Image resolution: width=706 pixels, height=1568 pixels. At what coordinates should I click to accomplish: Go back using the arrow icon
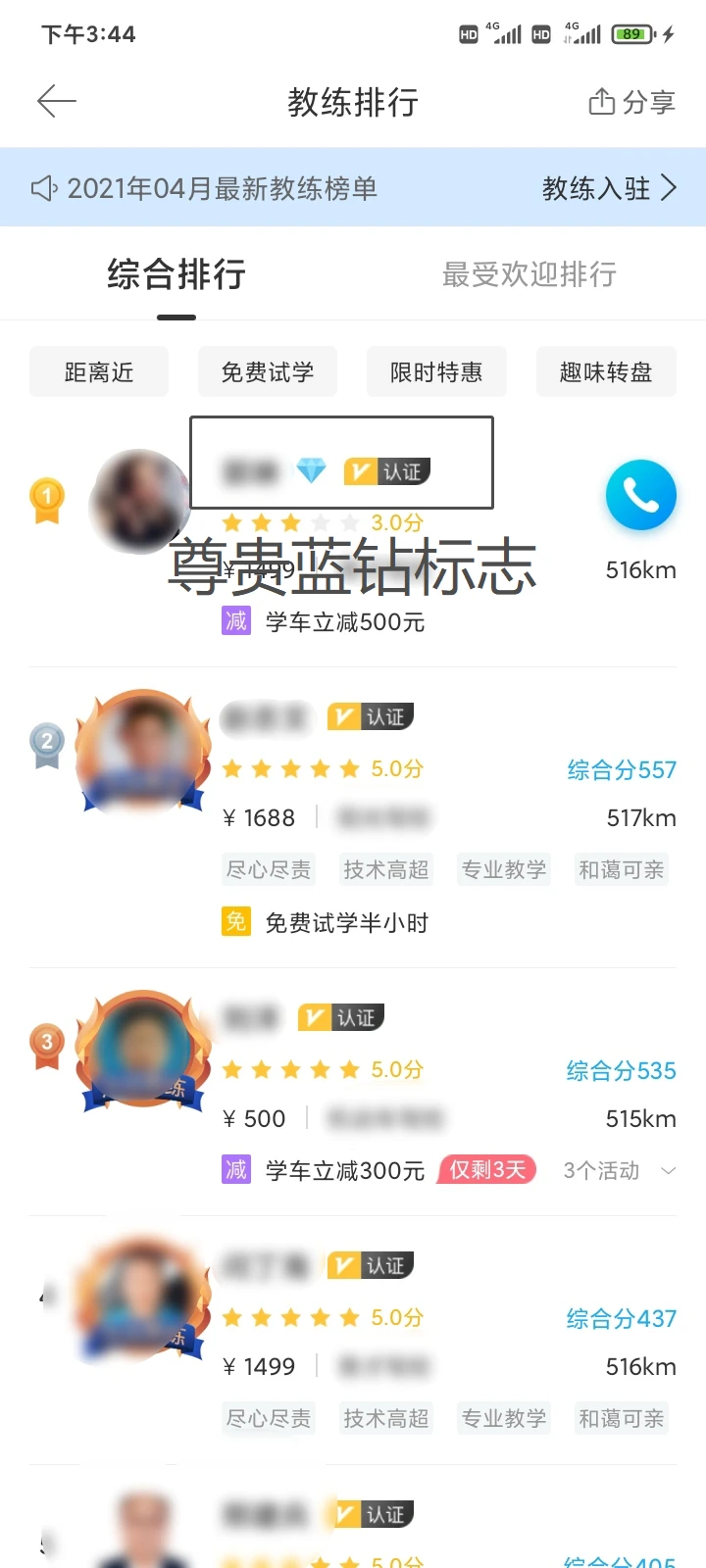point(56,101)
